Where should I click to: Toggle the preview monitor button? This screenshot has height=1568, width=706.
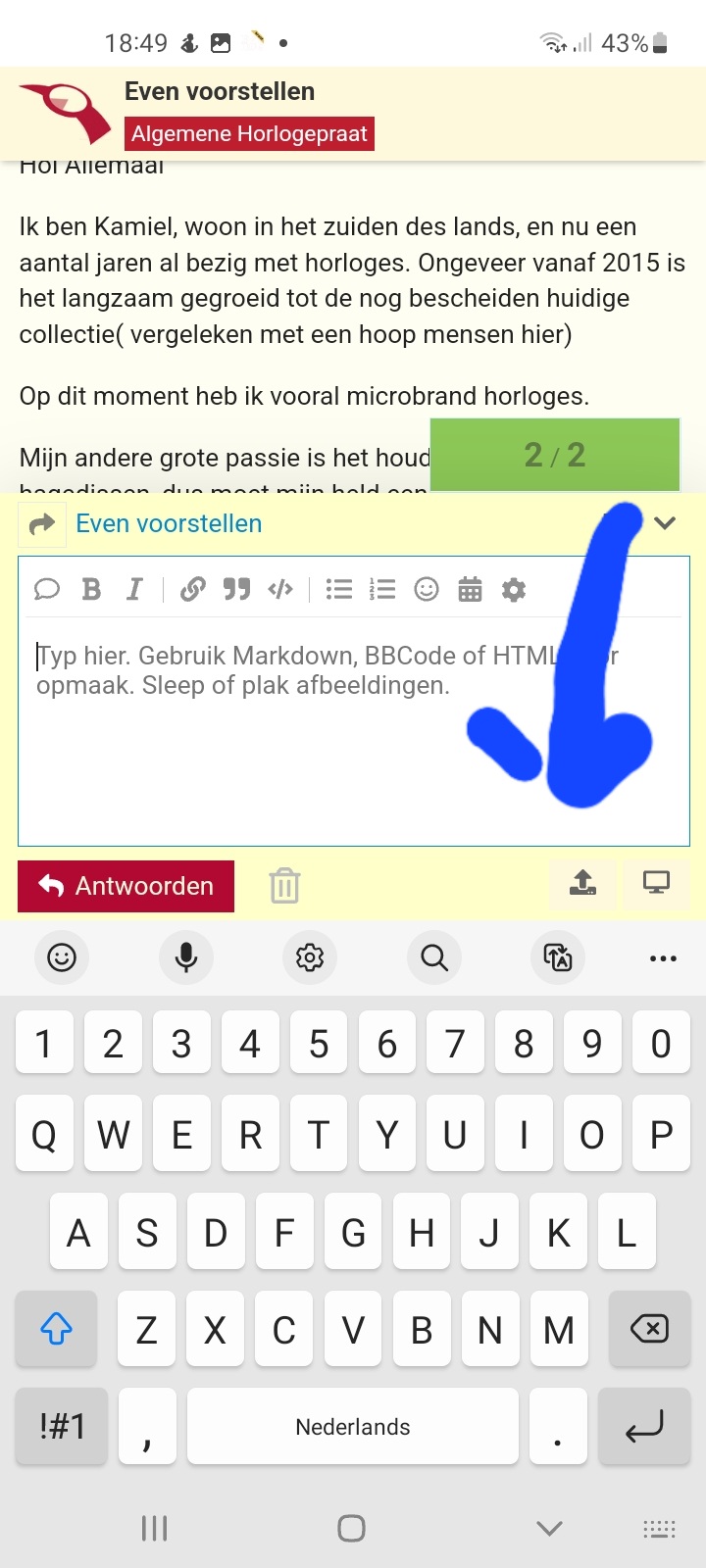coord(656,883)
